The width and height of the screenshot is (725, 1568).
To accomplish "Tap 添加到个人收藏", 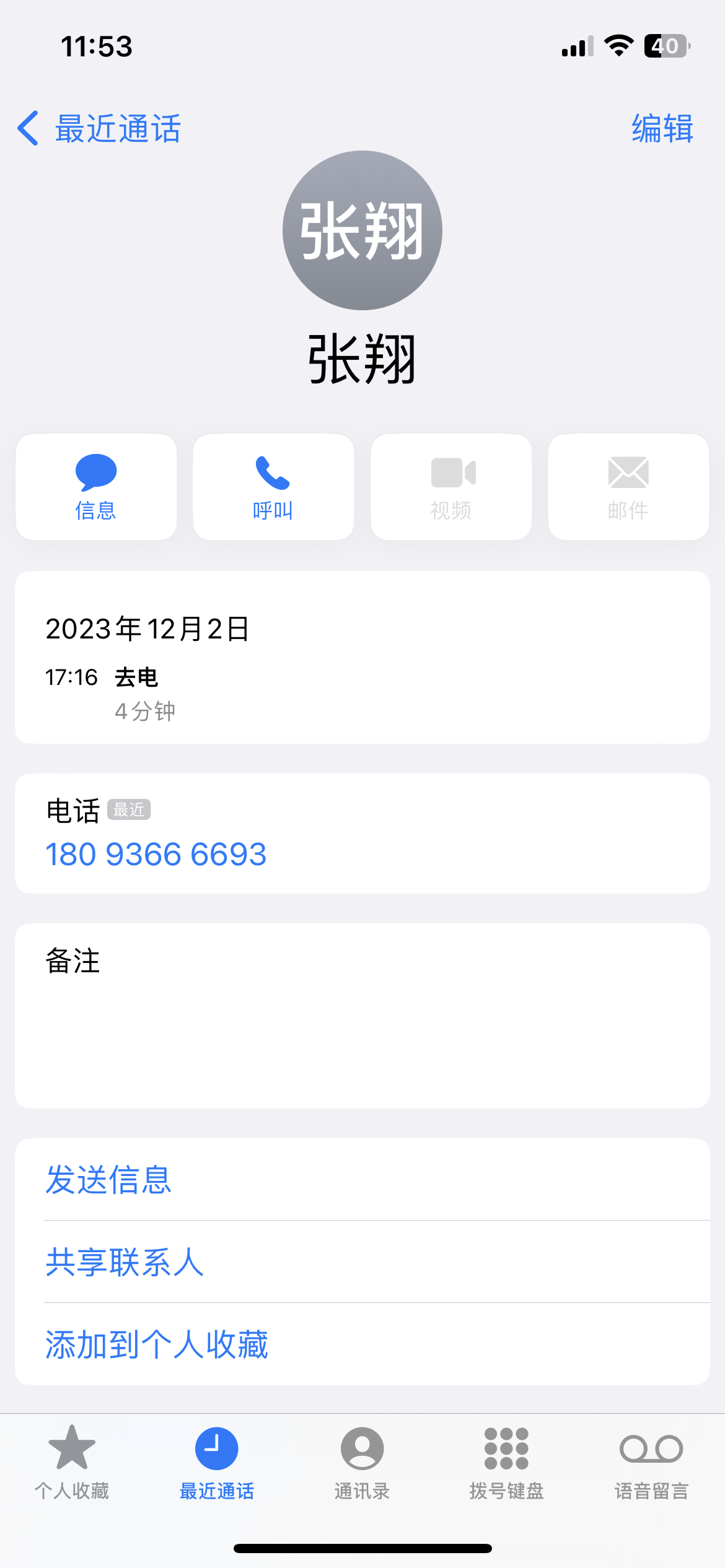I will (362, 1344).
